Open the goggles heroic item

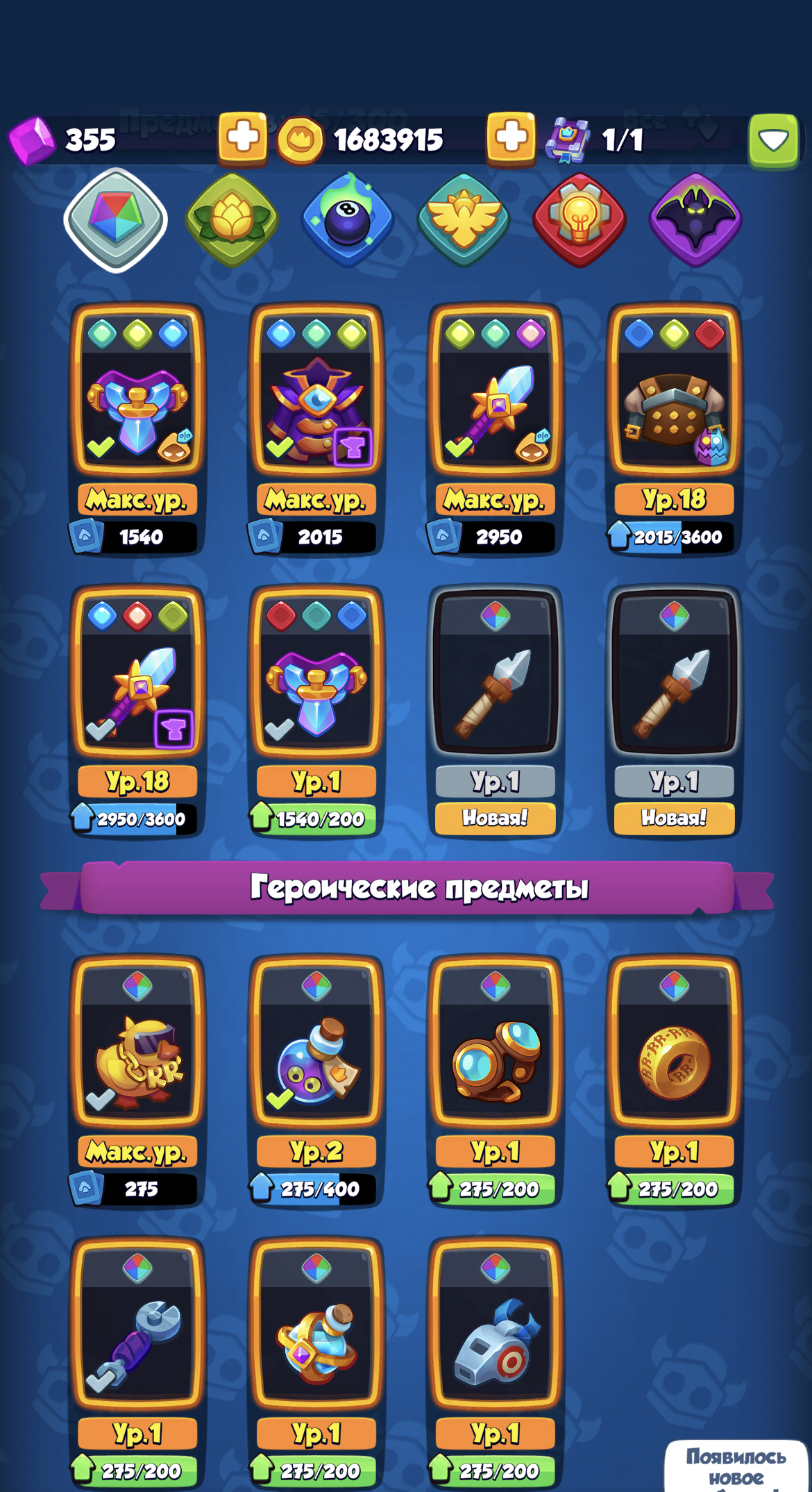coord(496,1081)
